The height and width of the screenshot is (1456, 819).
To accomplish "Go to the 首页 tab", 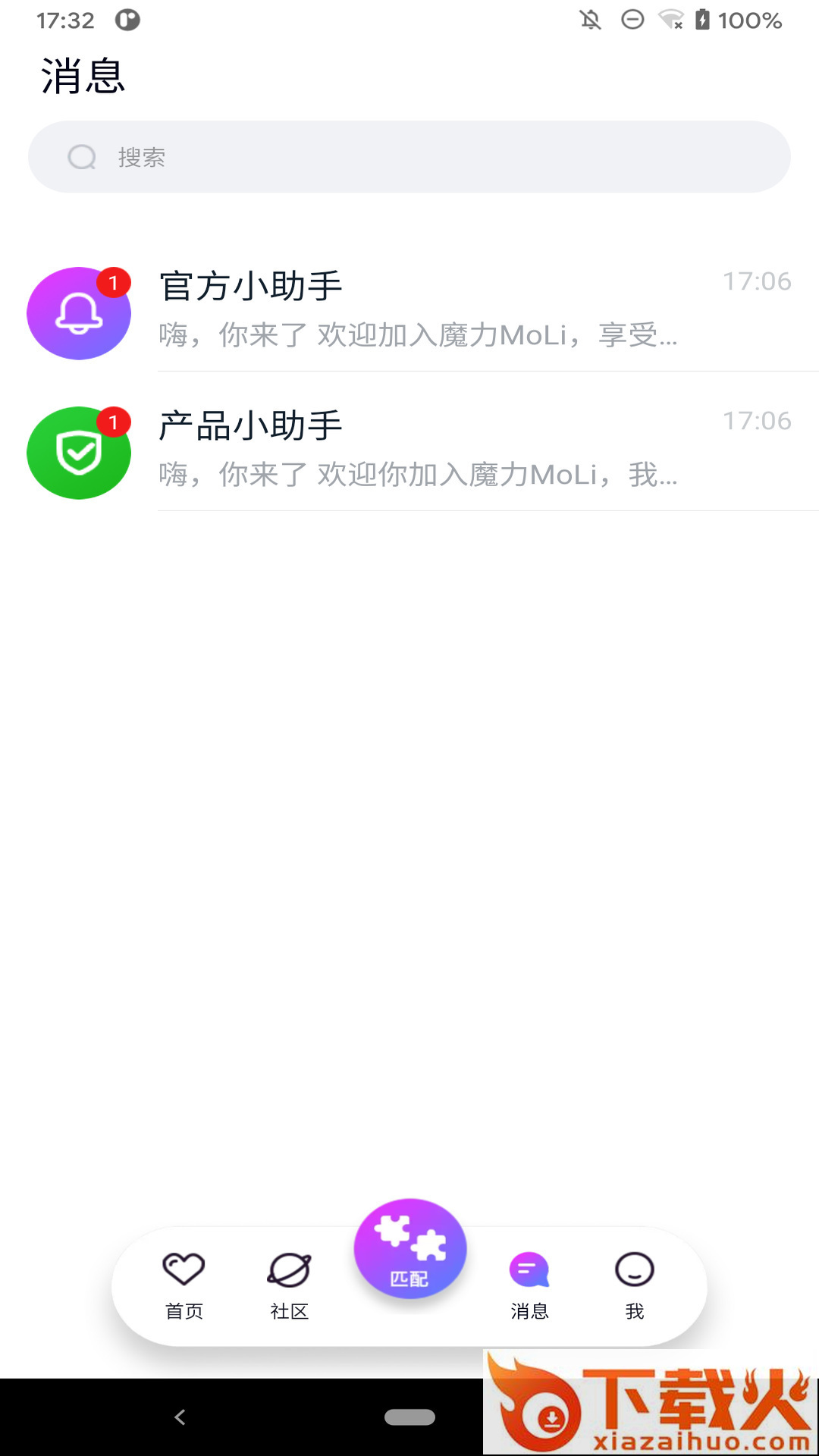I will click(184, 1285).
